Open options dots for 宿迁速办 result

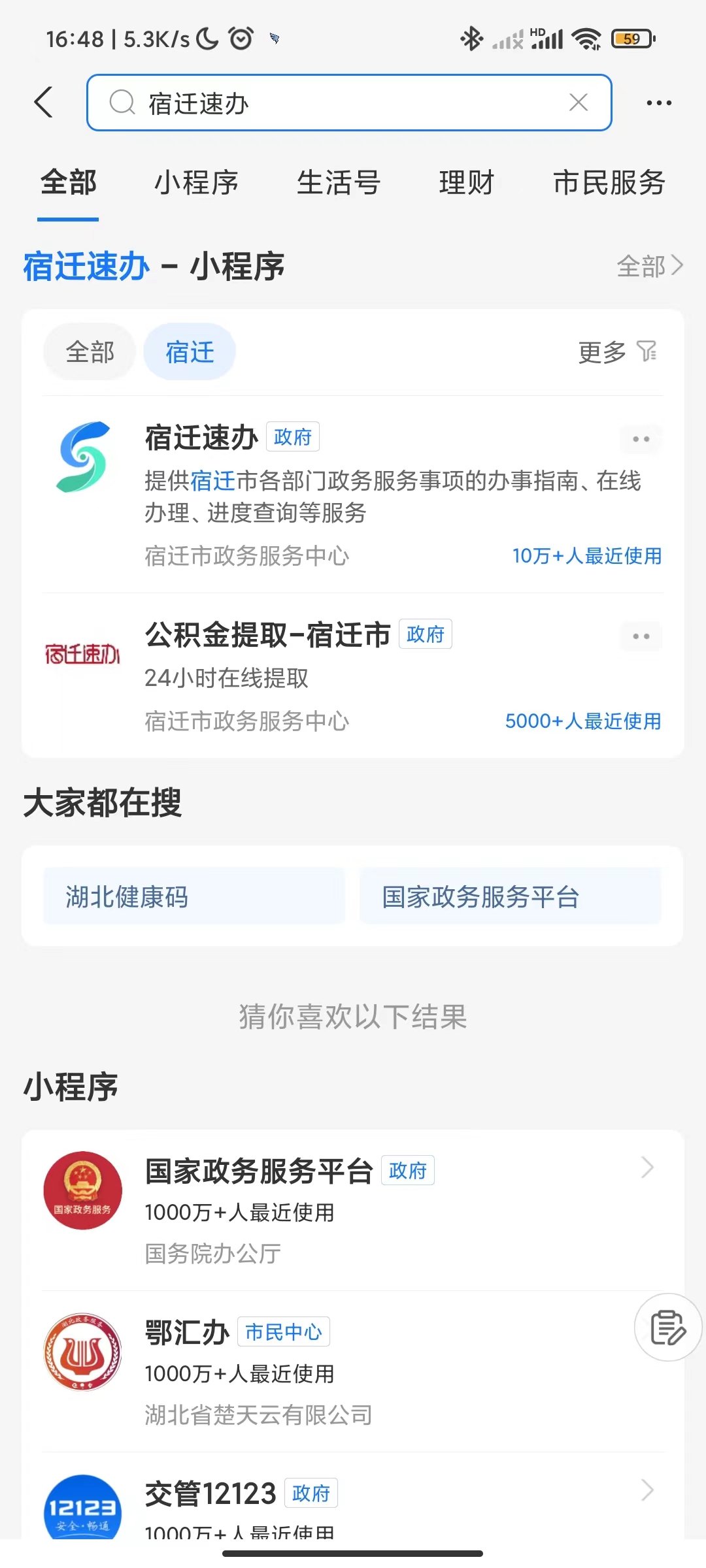641,439
